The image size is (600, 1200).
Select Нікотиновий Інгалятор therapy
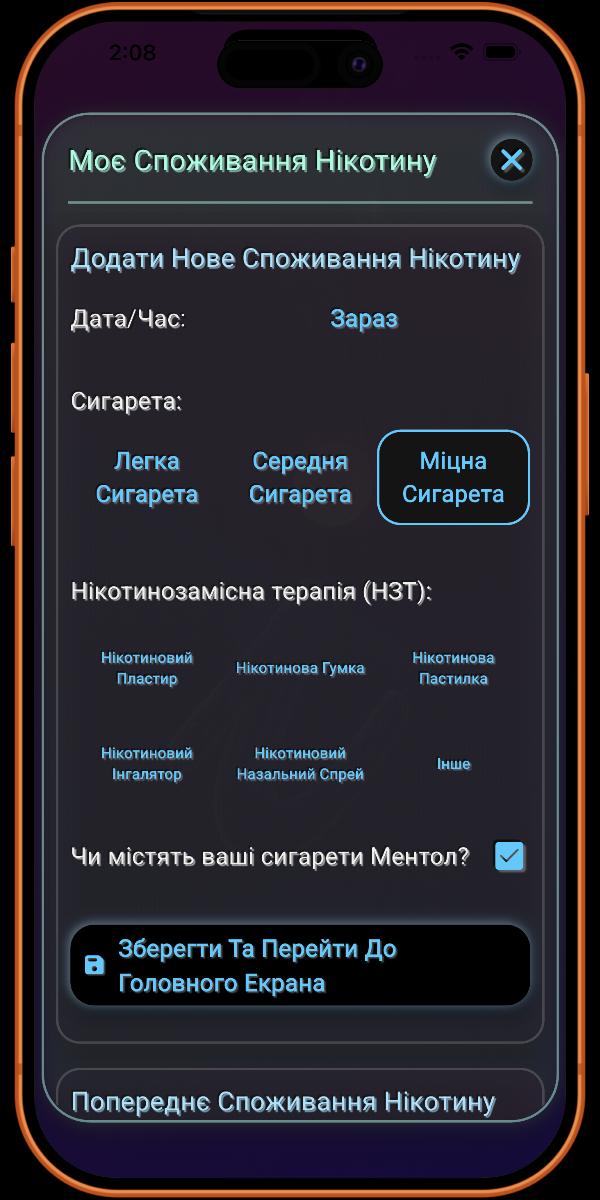point(147,763)
